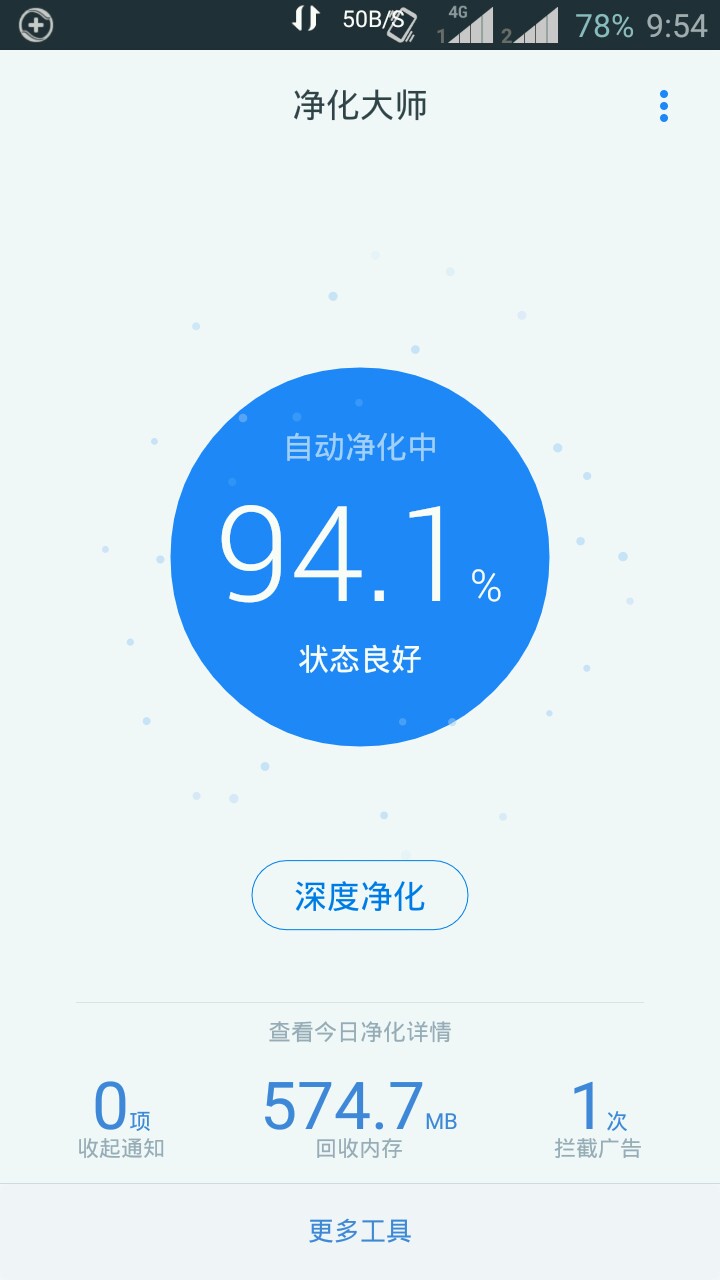Open the three-dot overflow menu
The image size is (720, 1280).
pos(664,106)
